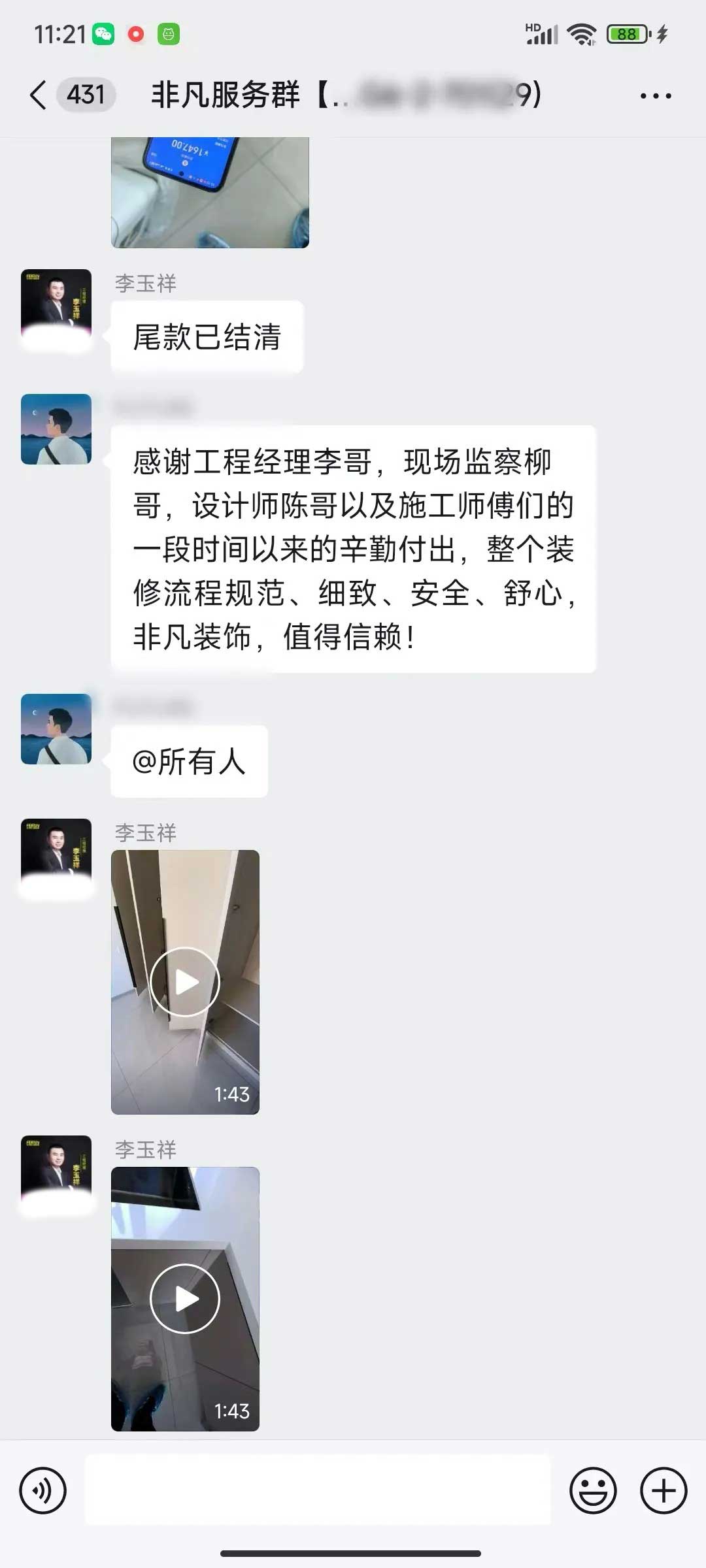Open the emoji picker
706x1568 pixels.
point(593,1490)
